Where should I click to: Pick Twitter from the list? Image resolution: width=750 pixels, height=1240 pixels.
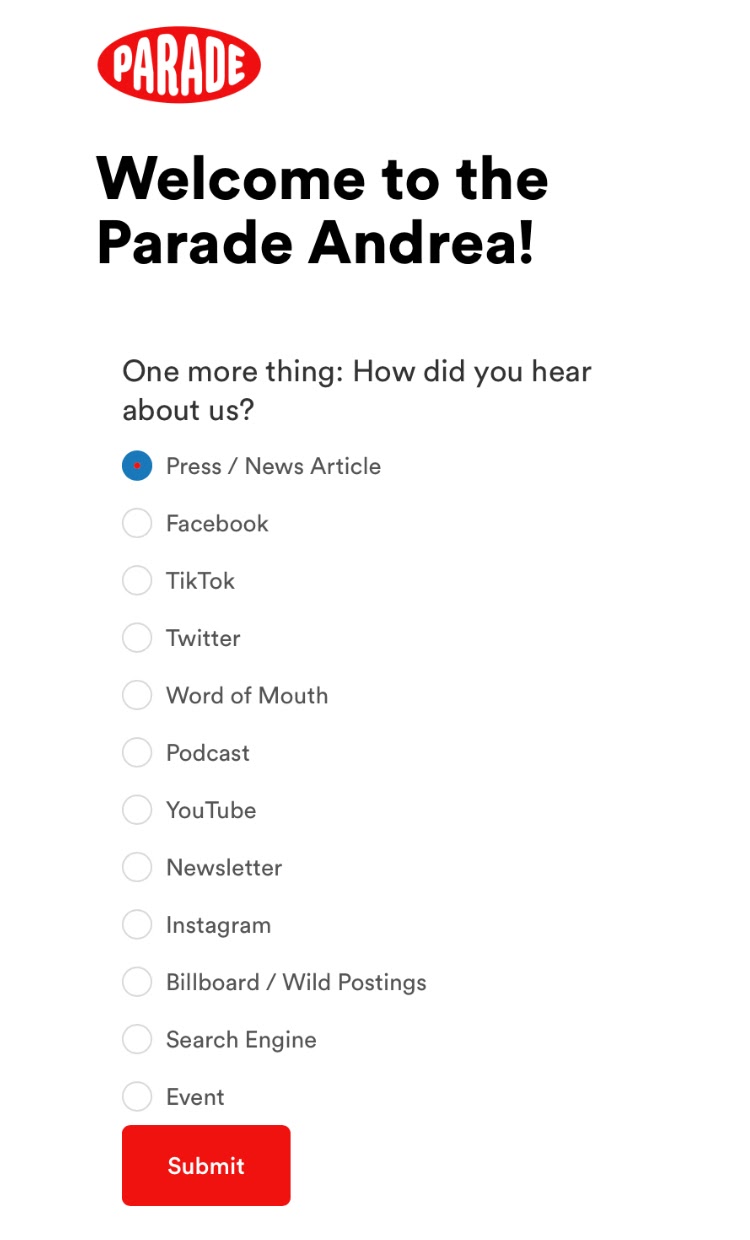tap(137, 638)
